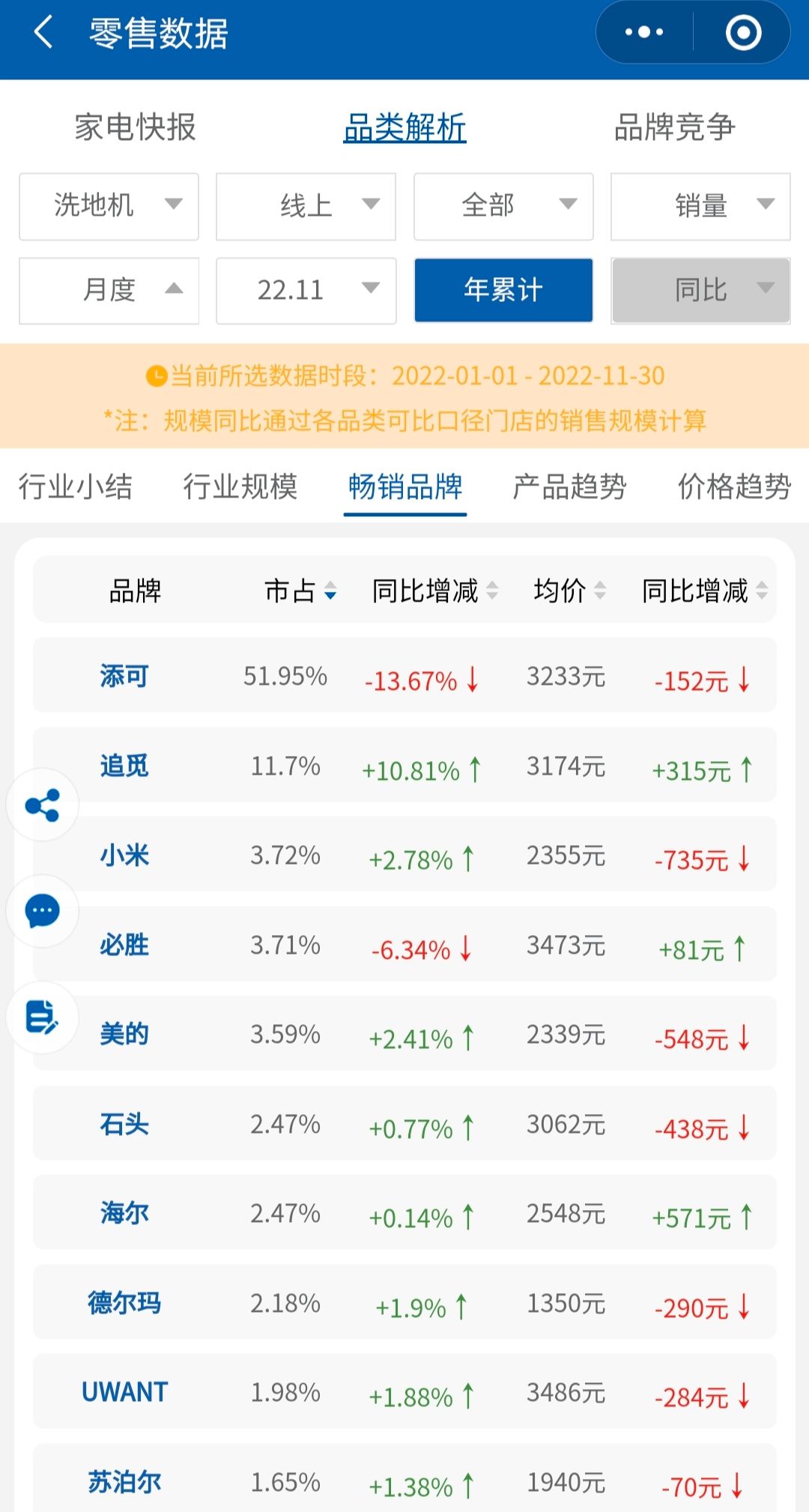The image size is (809, 1512).
Task: Pick a different month from 22.11 dropdown
Action: point(306,291)
